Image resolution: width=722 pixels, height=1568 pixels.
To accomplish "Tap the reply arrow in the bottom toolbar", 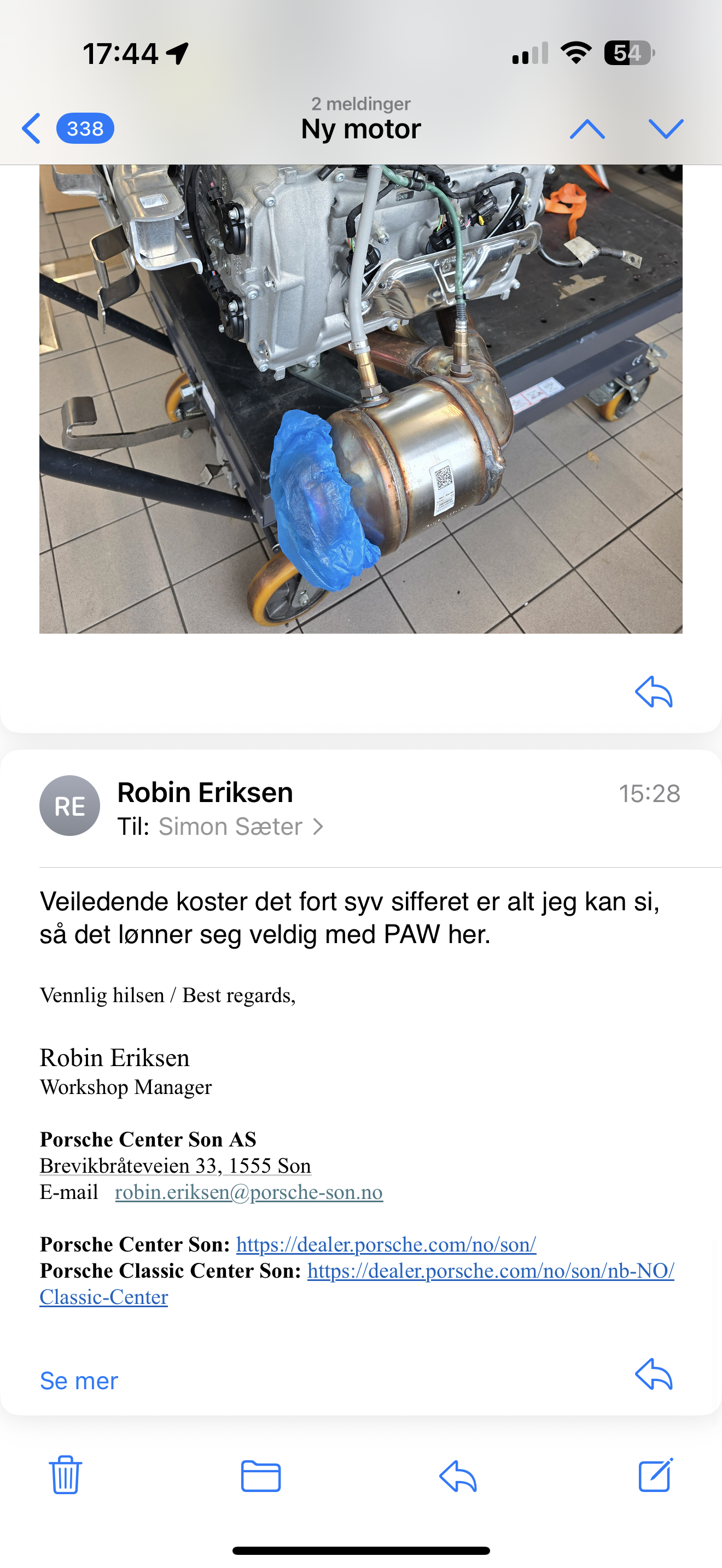I will pyautogui.click(x=458, y=1476).
